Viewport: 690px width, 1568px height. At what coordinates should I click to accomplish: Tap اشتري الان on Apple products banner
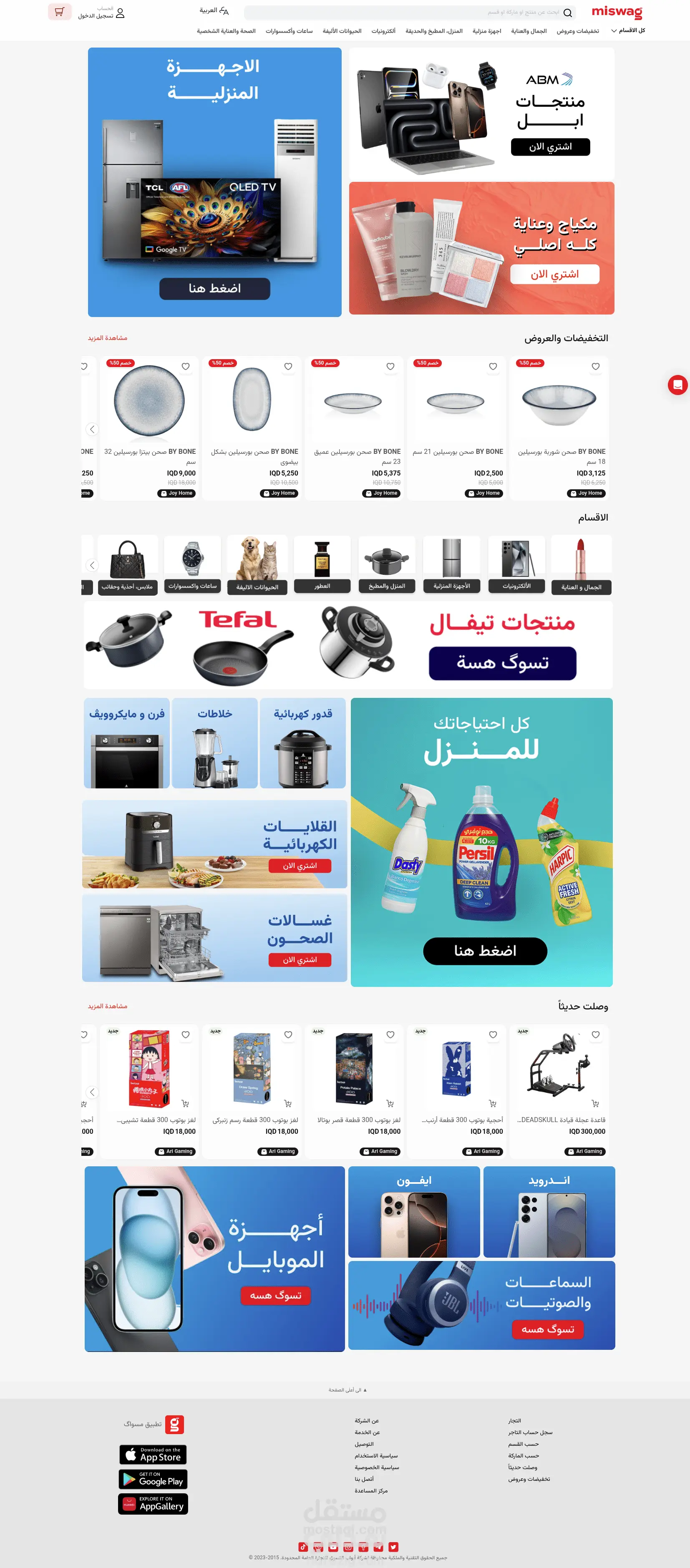pyautogui.click(x=550, y=147)
